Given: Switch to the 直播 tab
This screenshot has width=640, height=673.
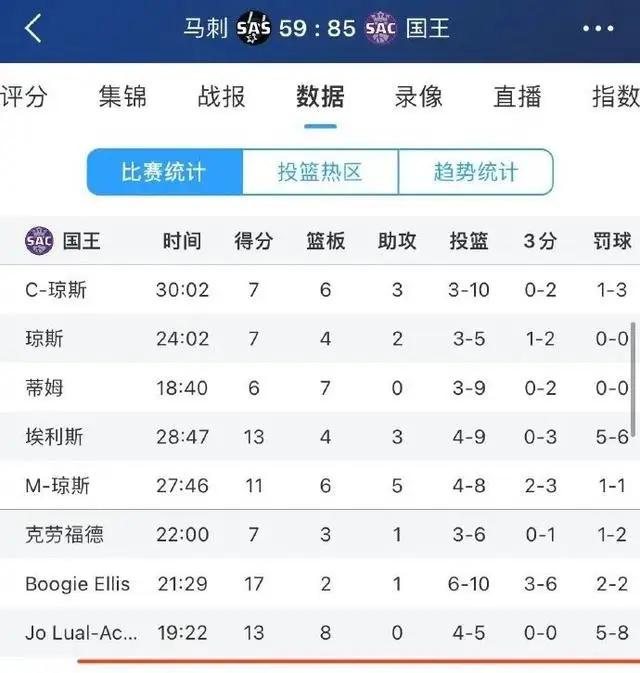Looking at the screenshot, I should (517, 97).
